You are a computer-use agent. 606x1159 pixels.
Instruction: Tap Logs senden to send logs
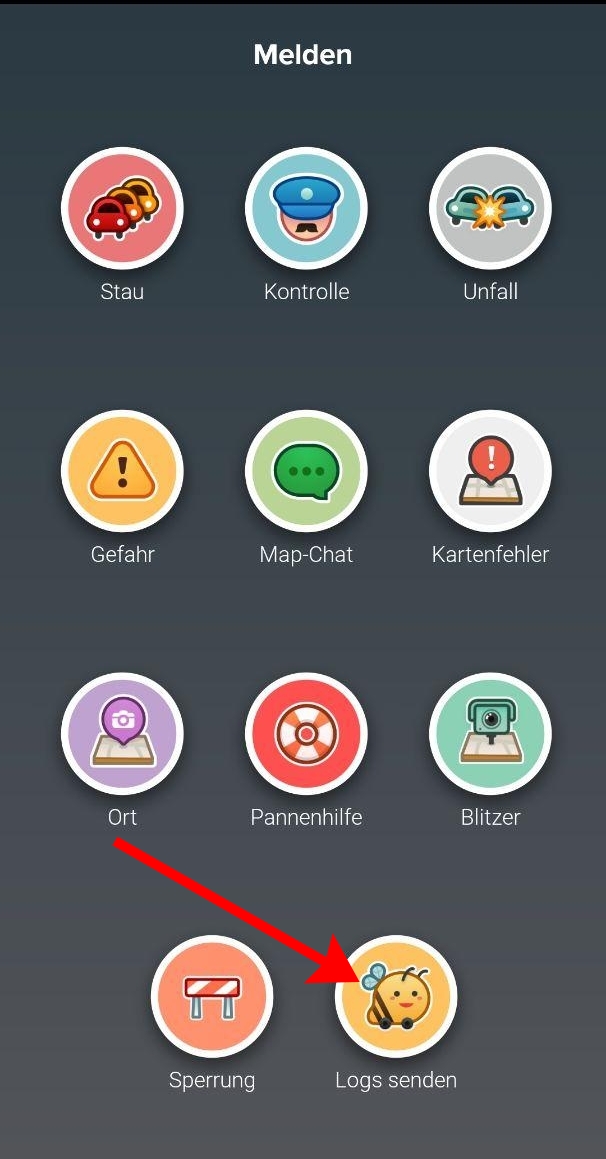(396, 996)
